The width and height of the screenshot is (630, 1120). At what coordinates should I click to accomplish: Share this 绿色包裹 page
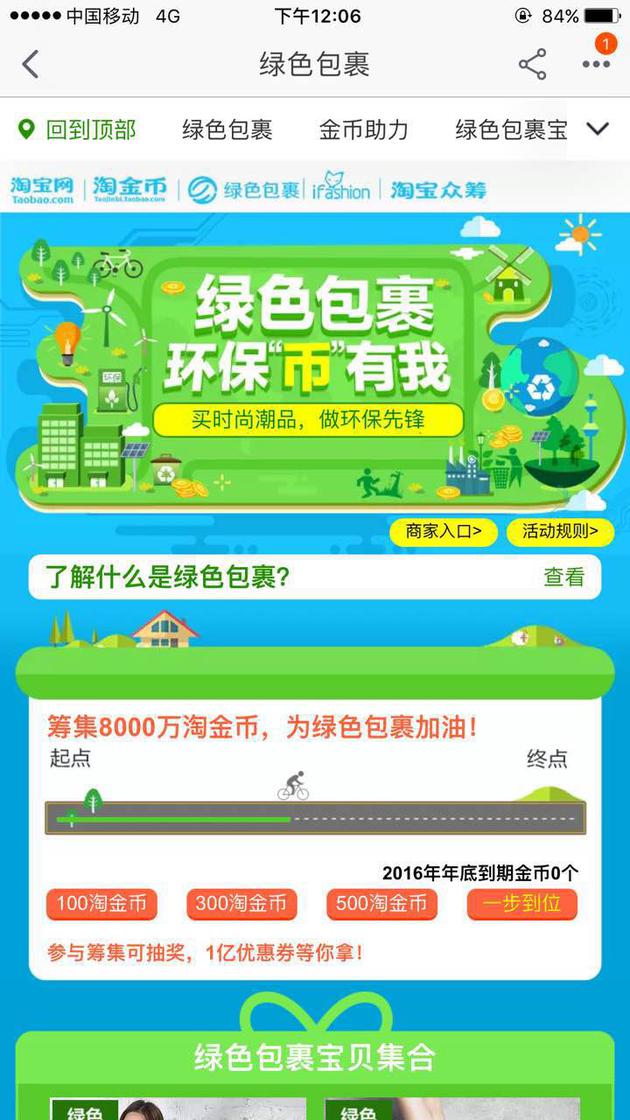532,64
